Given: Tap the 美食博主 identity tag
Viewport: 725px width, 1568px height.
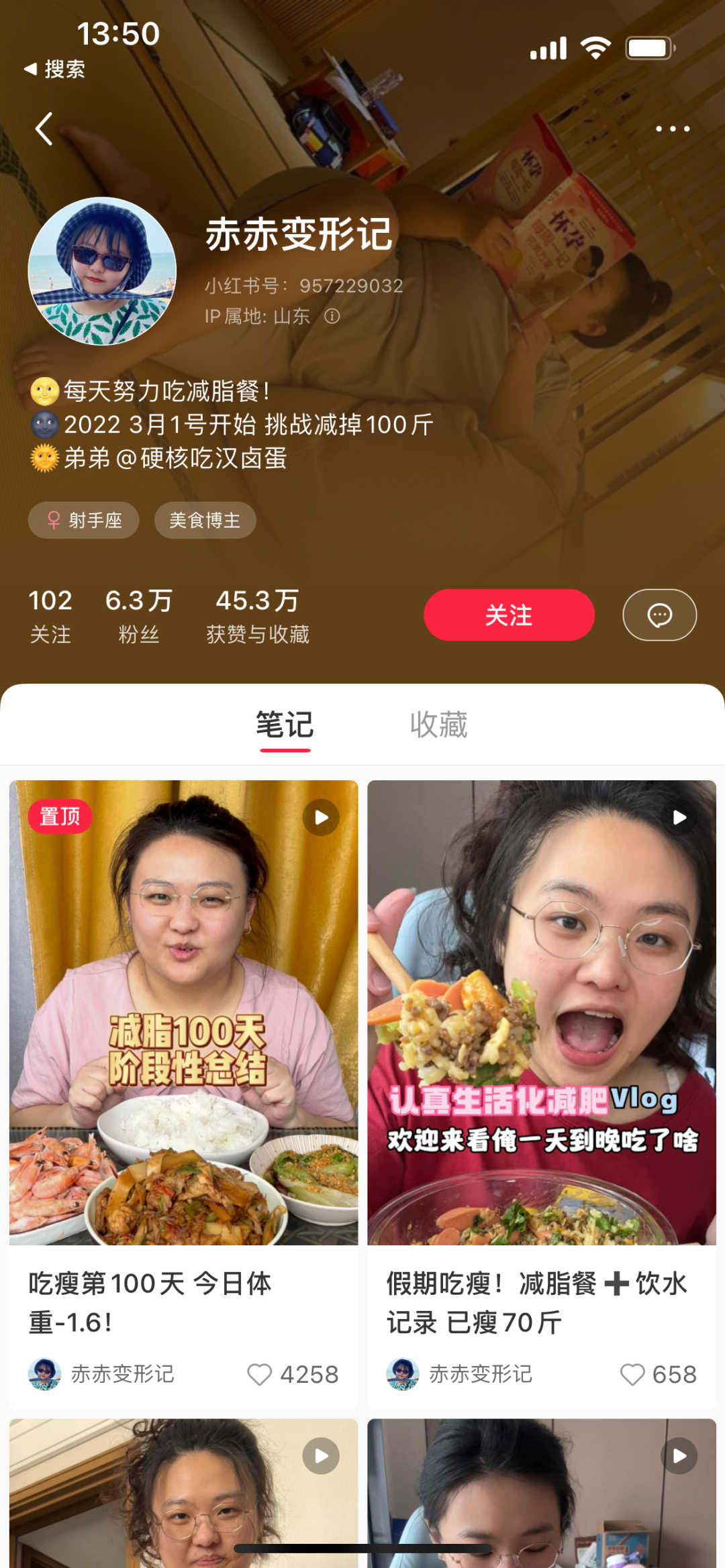Looking at the screenshot, I should 205,520.
